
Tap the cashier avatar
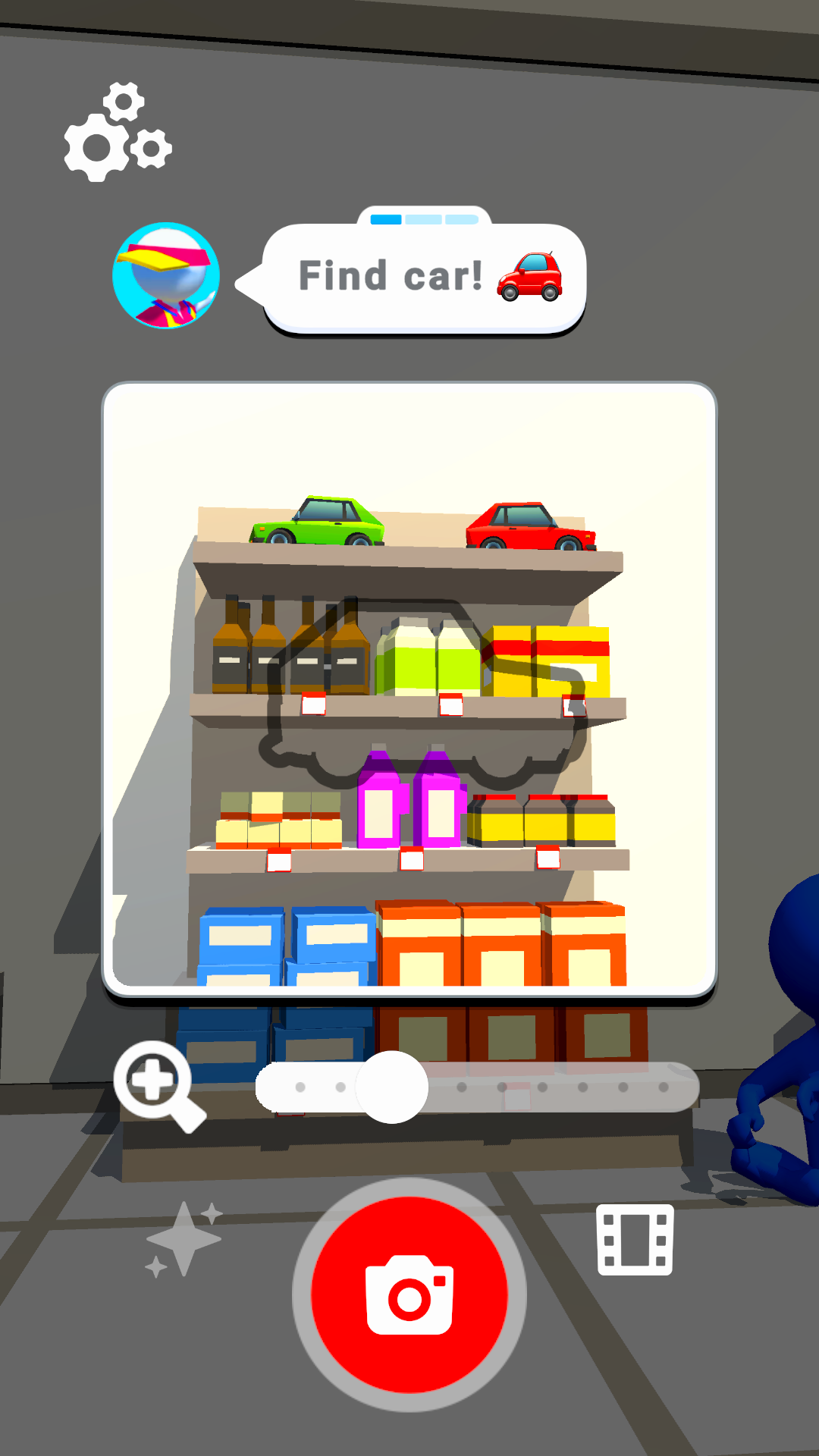click(x=166, y=275)
